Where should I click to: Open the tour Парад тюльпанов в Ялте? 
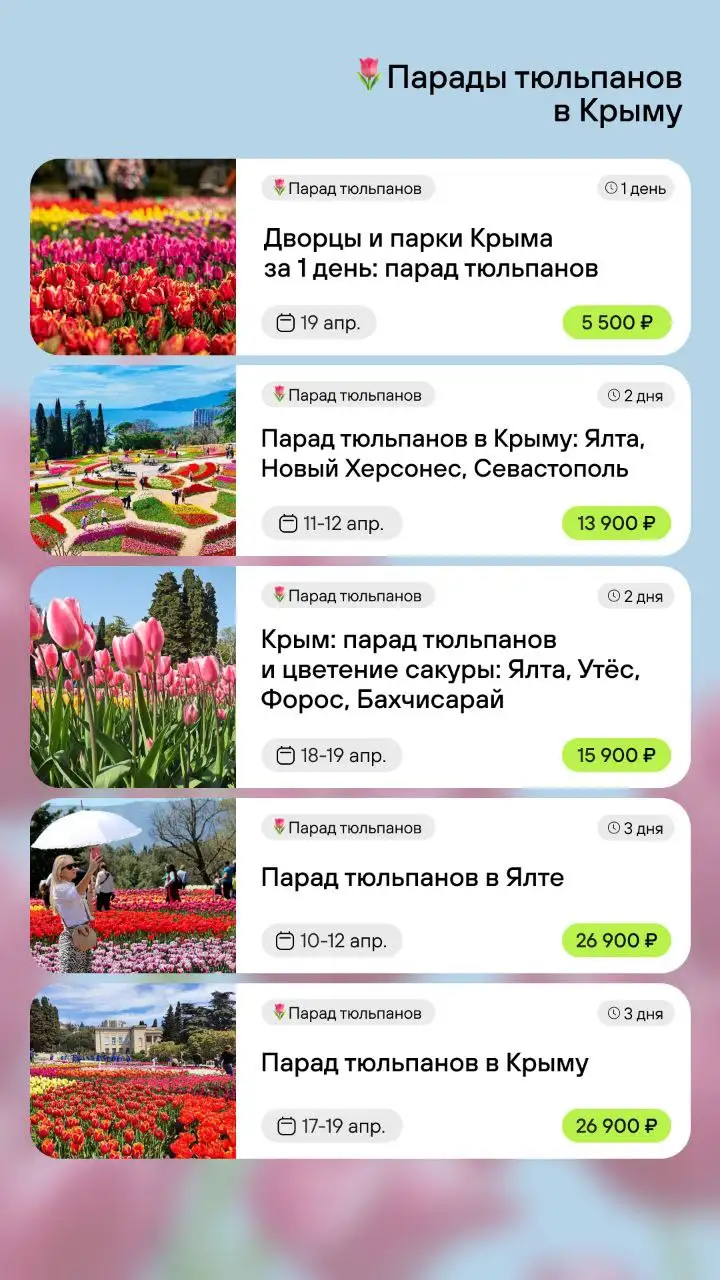point(412,877)
